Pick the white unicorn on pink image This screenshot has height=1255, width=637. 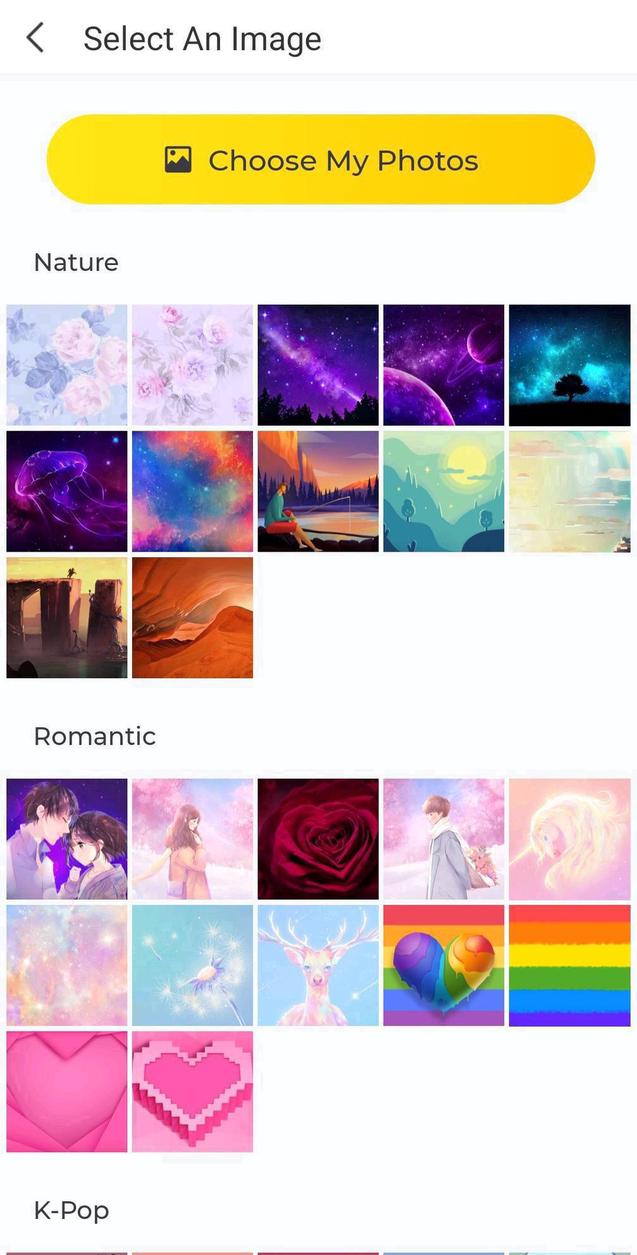(x=569, y=839)
